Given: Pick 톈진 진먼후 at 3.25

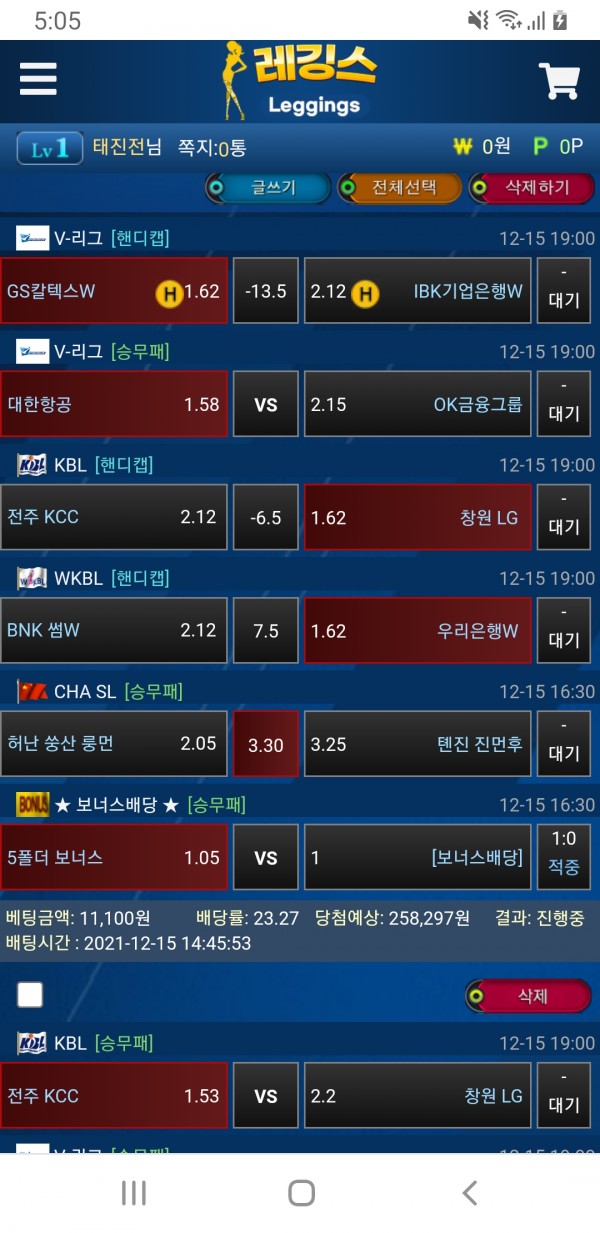Looking at the screenshot, I should tap(417, 744).
